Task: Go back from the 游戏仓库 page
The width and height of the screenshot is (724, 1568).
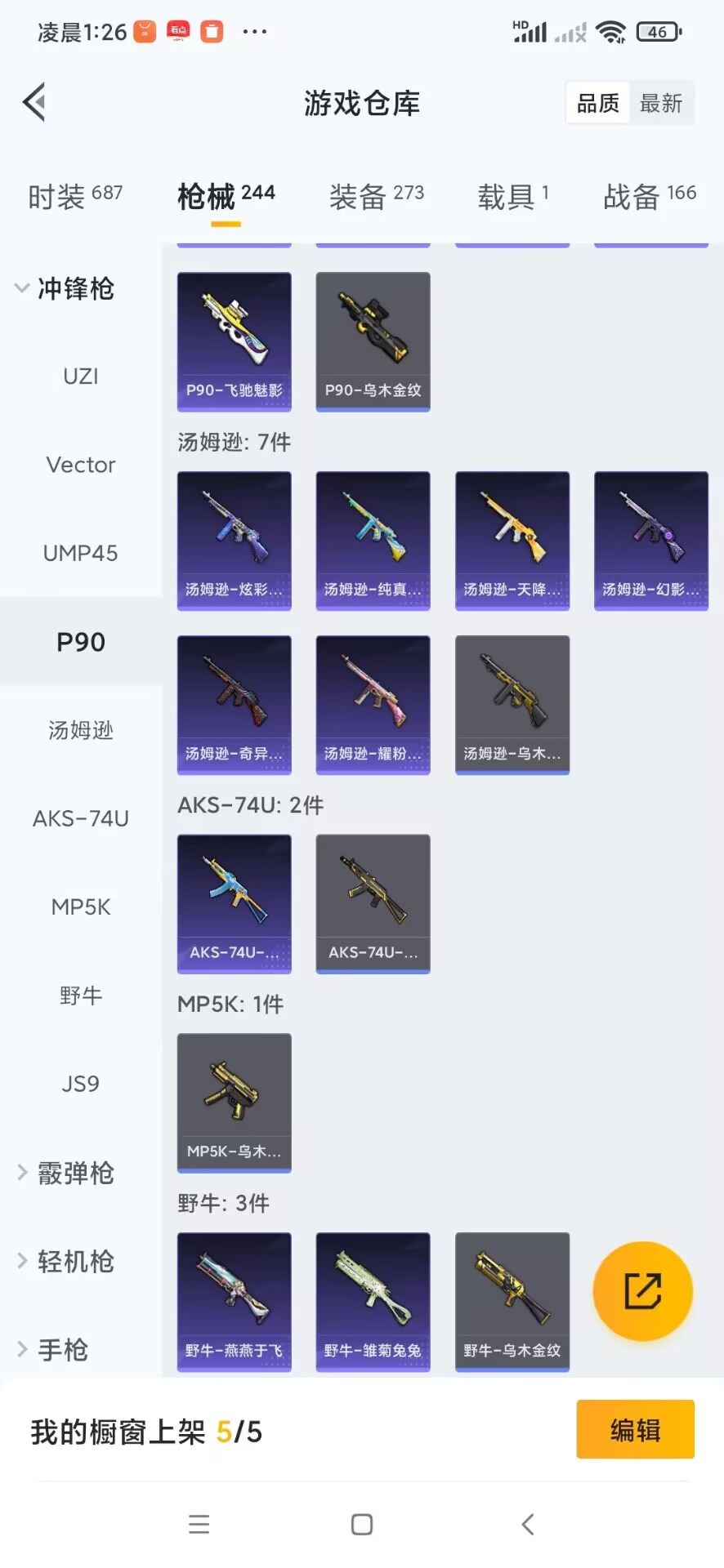Action: 34,102
